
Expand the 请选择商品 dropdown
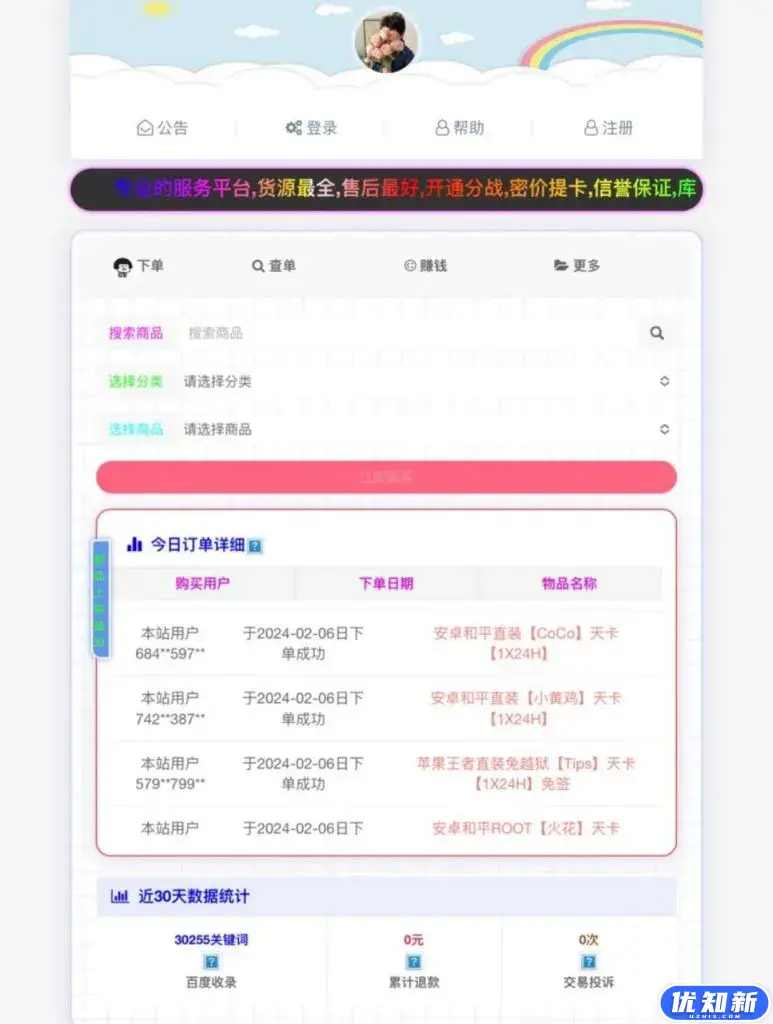click(420, 429)
